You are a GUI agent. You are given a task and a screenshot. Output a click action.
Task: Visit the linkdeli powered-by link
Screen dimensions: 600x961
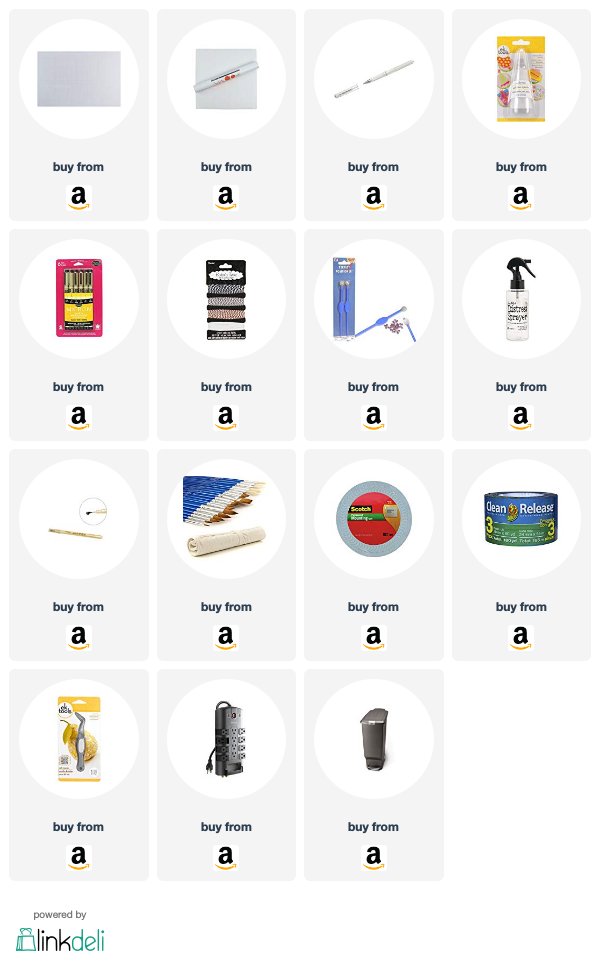click(x=60, y=932)
